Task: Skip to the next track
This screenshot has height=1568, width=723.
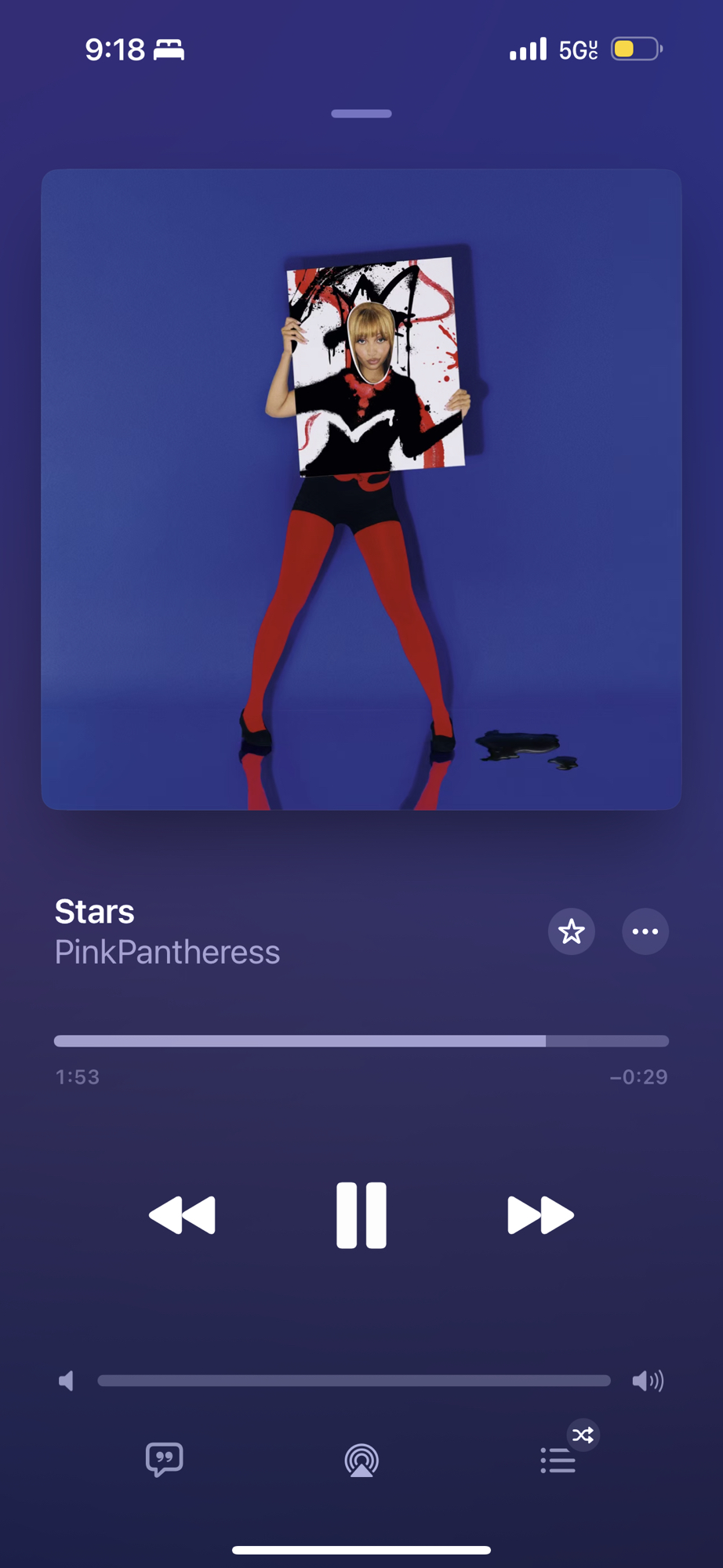Action: [x=540, y=1215]
